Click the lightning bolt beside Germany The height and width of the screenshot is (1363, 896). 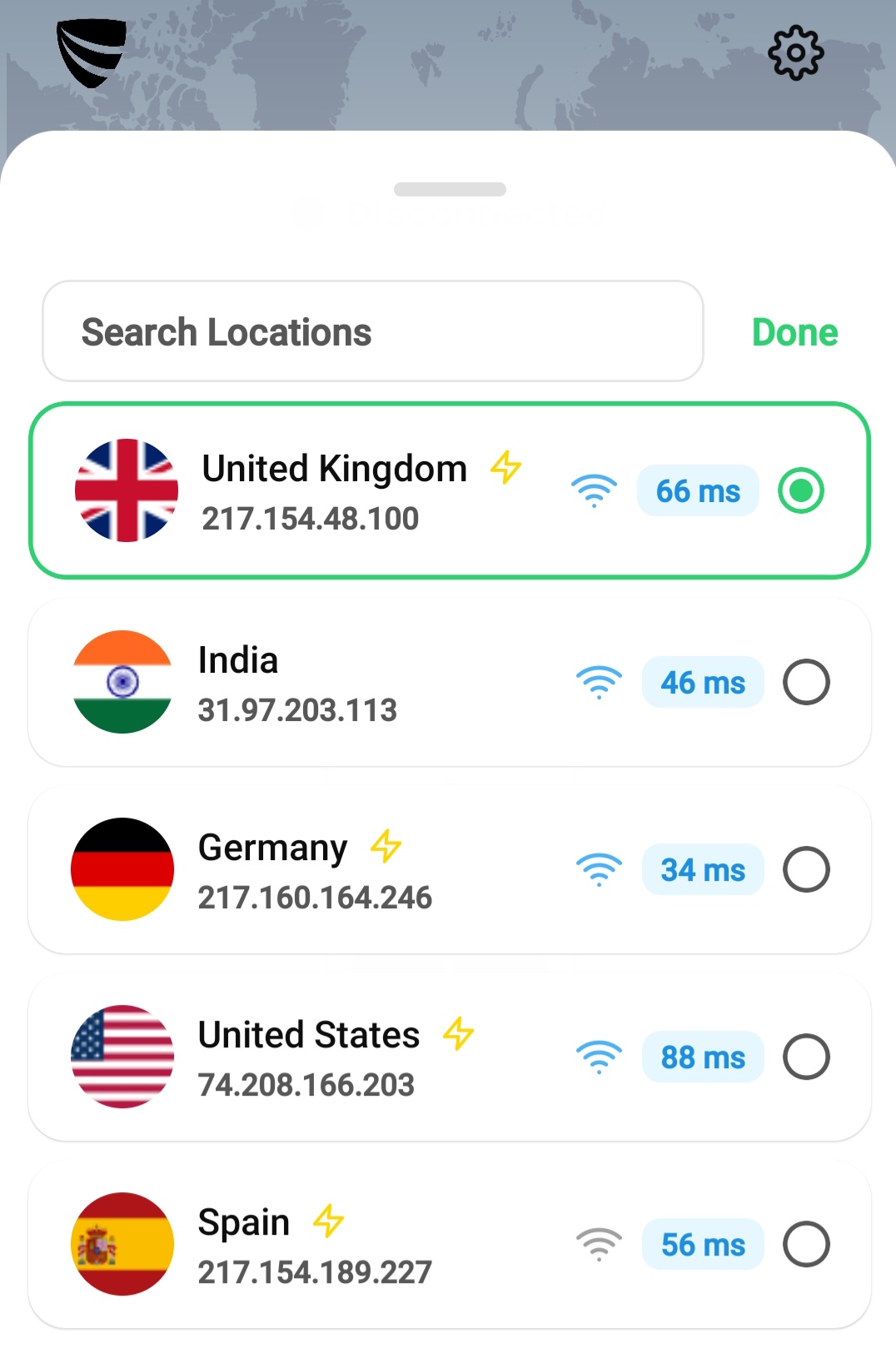click(384, 847)
